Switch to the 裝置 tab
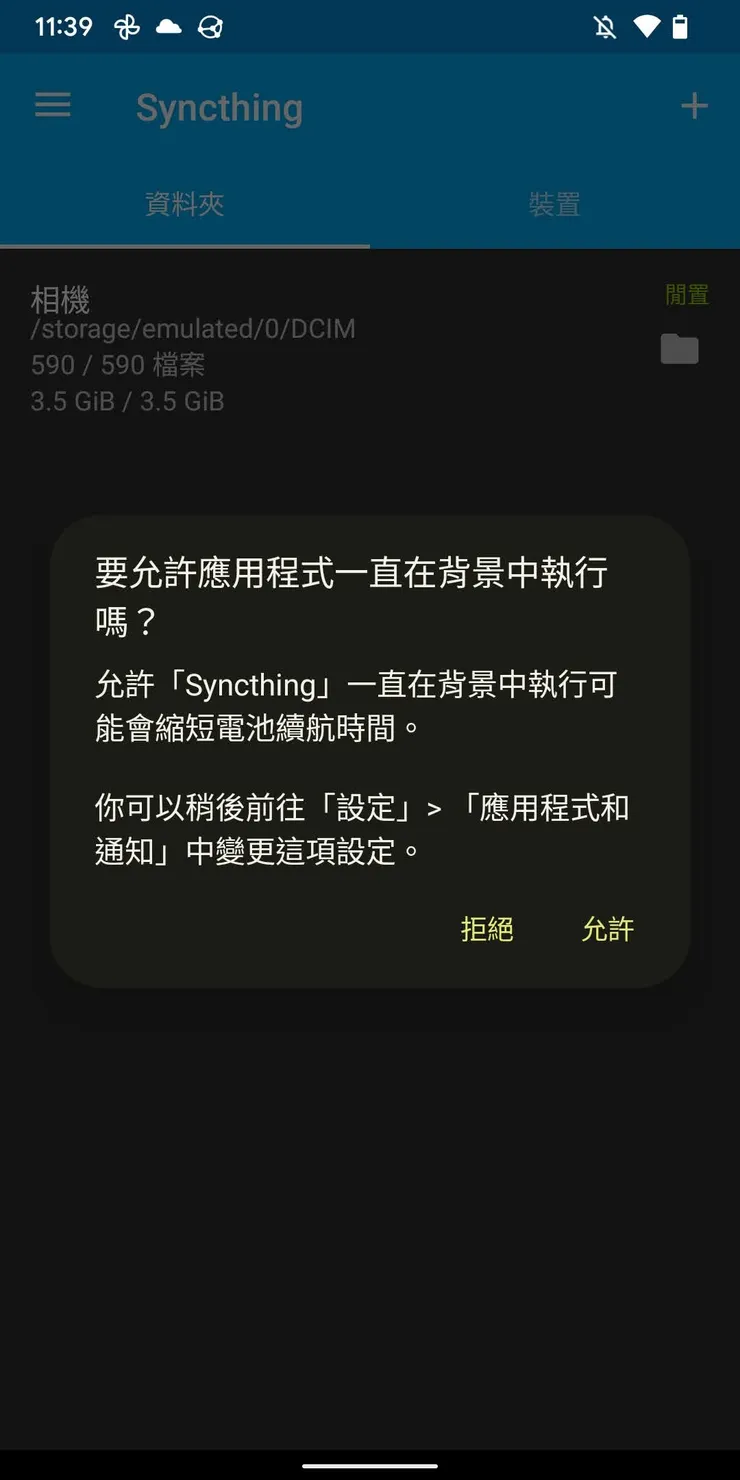The image size is (740, 1480). 555,205
